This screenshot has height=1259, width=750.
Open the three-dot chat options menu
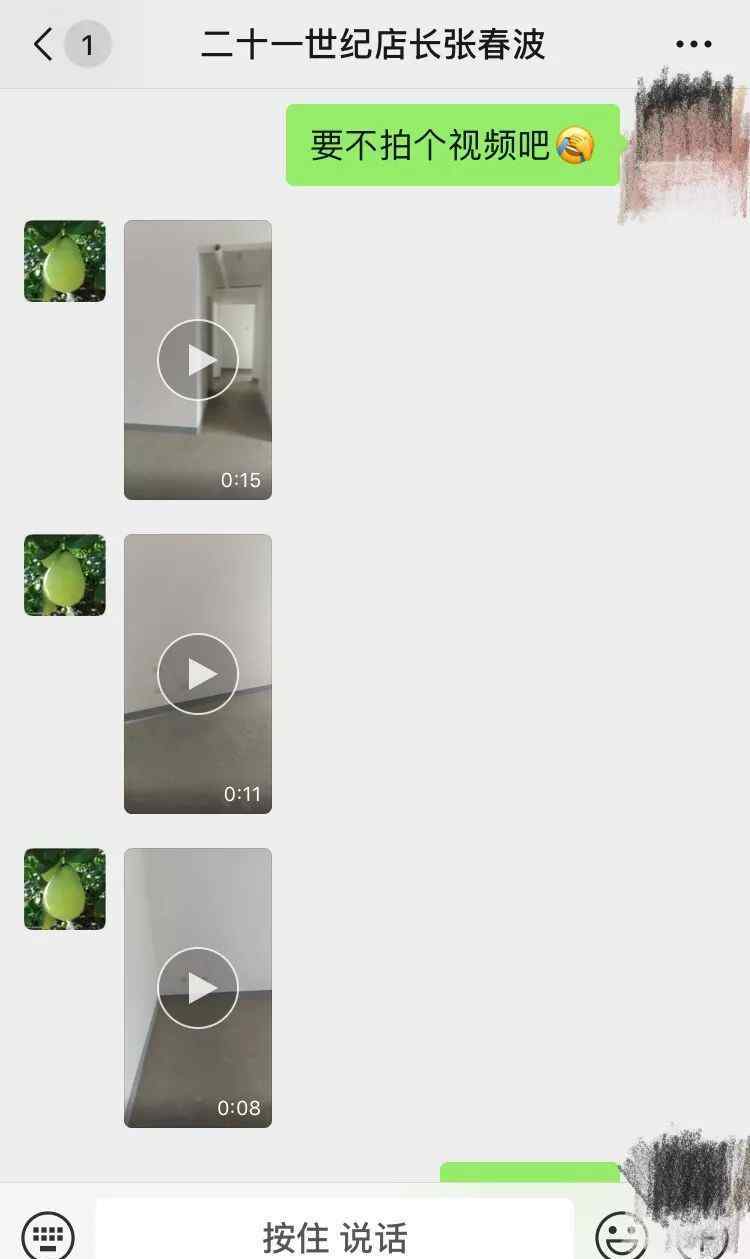(x=693, y=45)
